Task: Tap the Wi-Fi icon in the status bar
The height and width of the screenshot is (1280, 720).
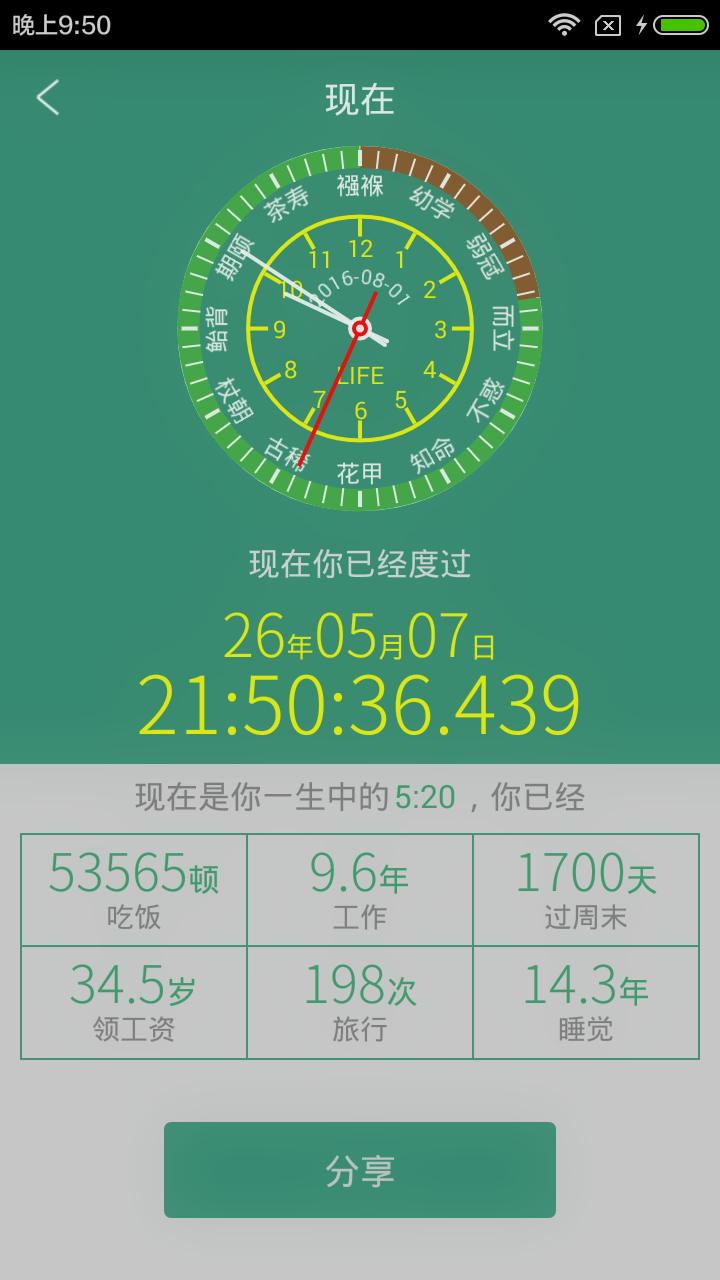Action: click(x=563, y=24)
